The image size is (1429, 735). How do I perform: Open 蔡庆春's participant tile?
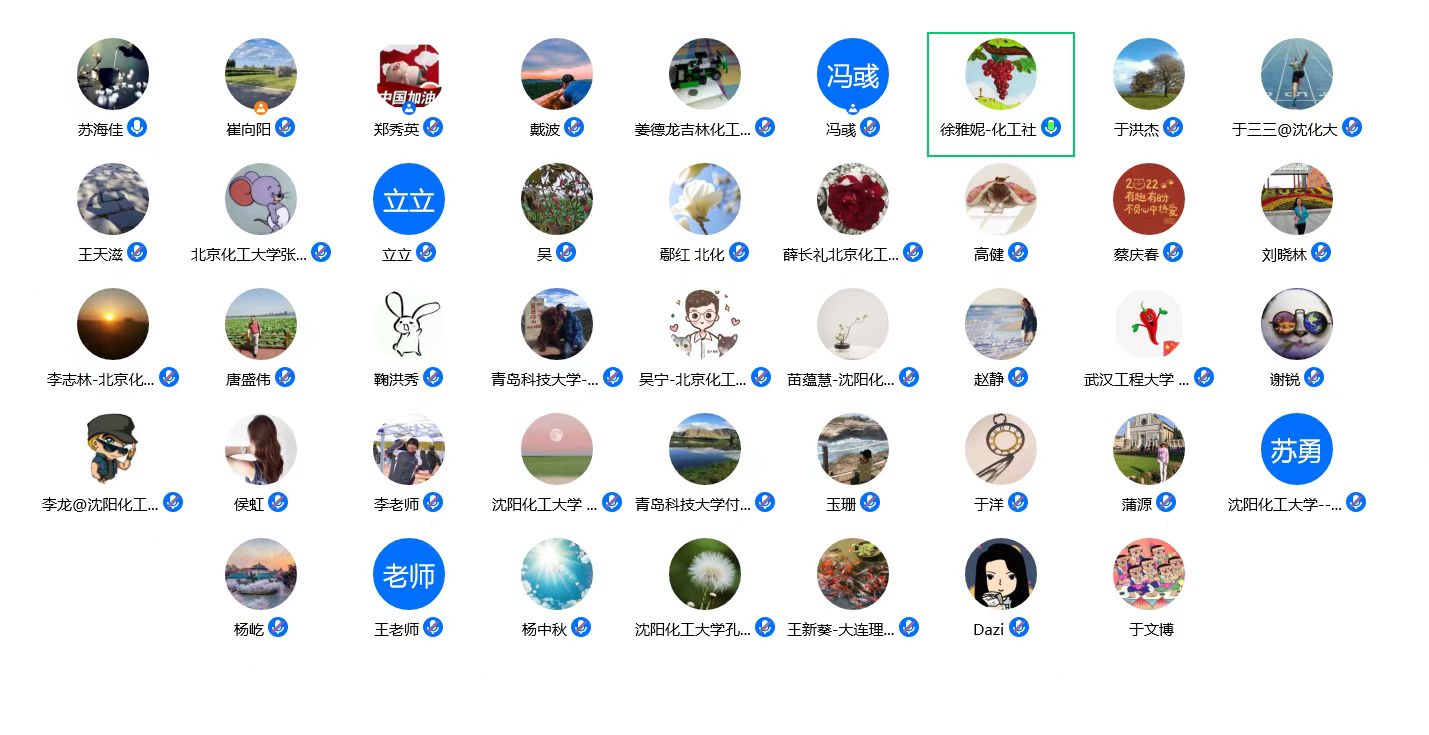(x=1149, y=199)
